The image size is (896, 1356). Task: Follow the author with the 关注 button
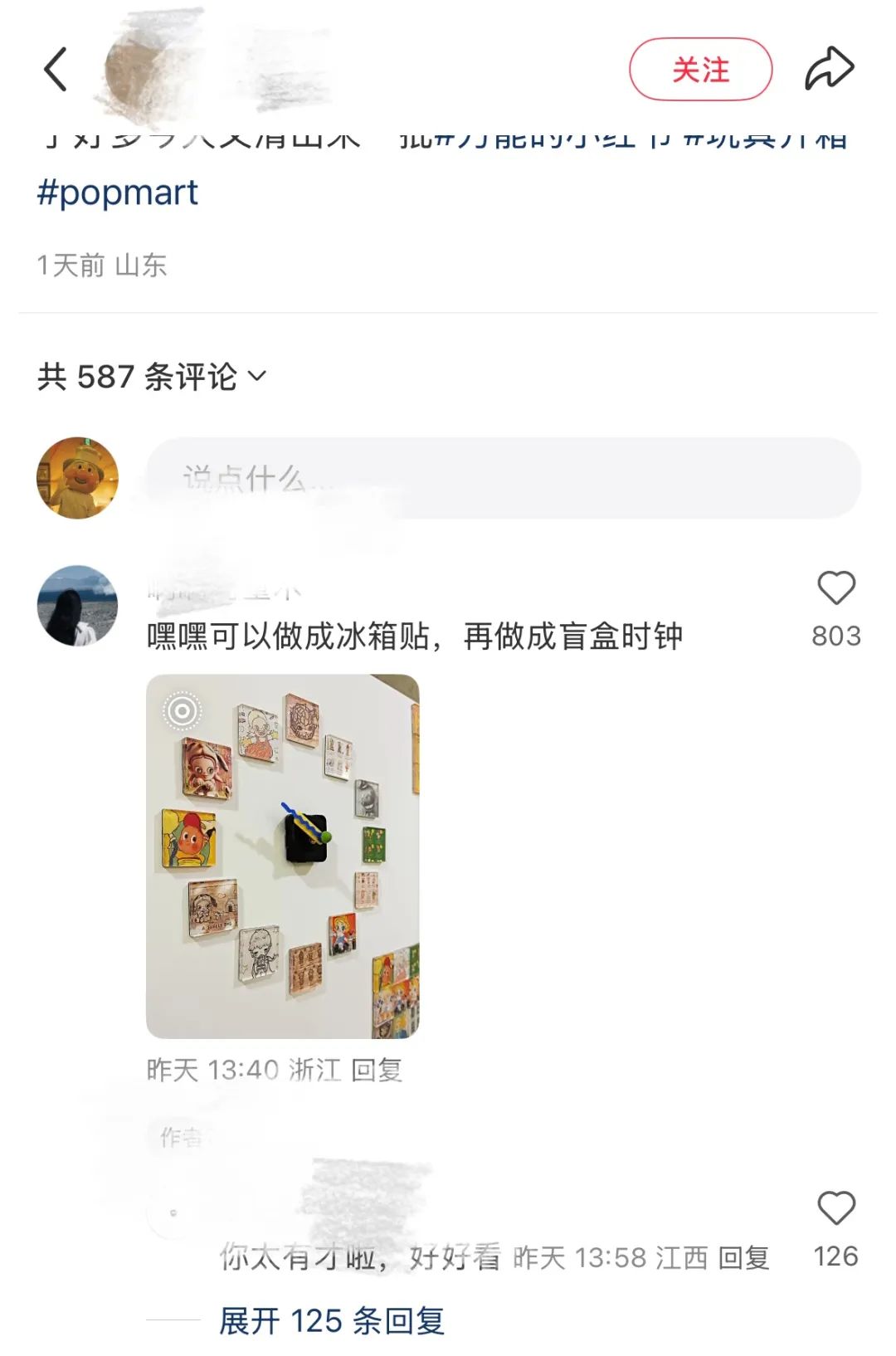[x=700, y=70]
